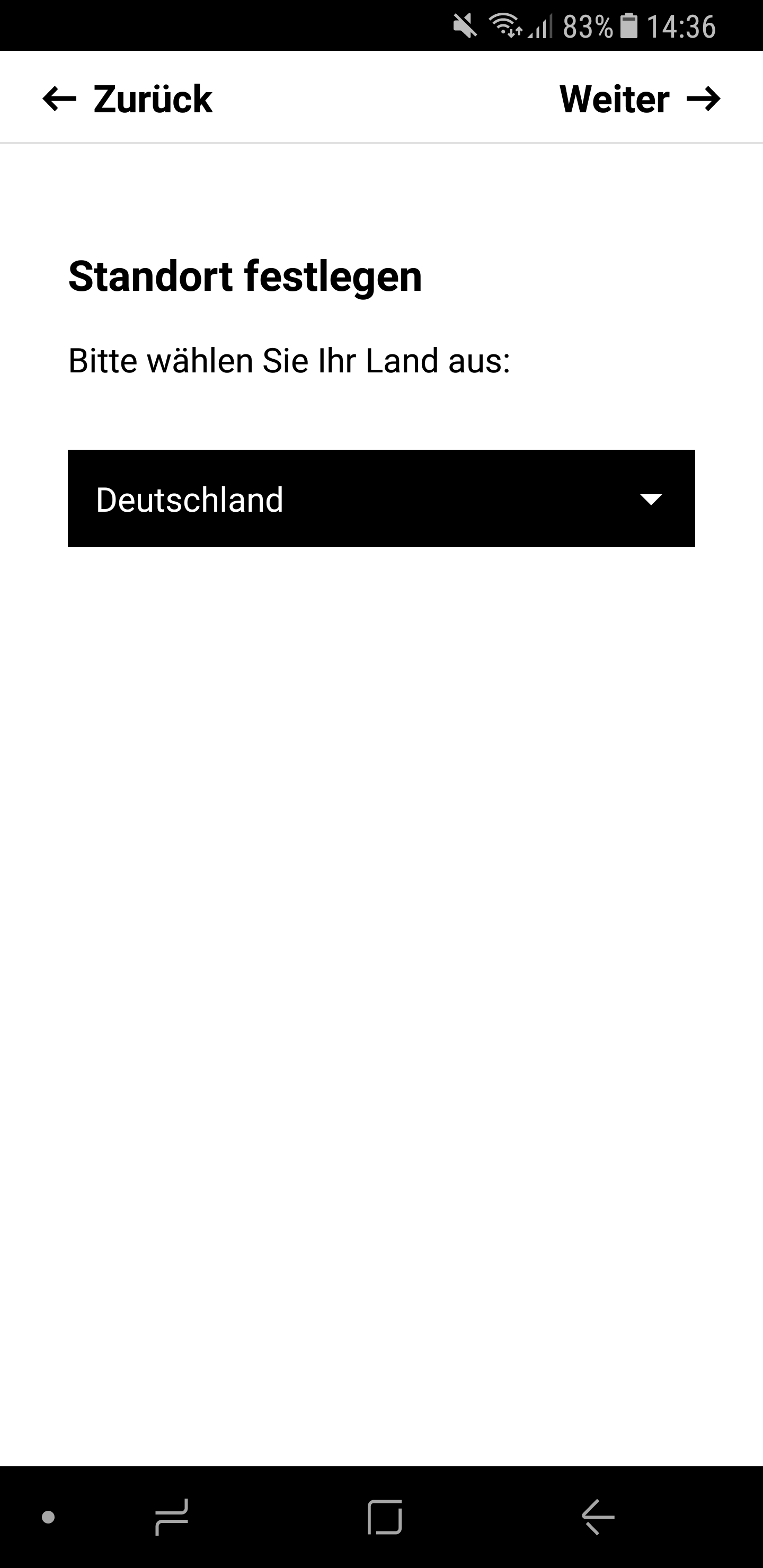Continue with the Weiter button
This screenshot has height=1568, width=763.
(x=640, y=99)
